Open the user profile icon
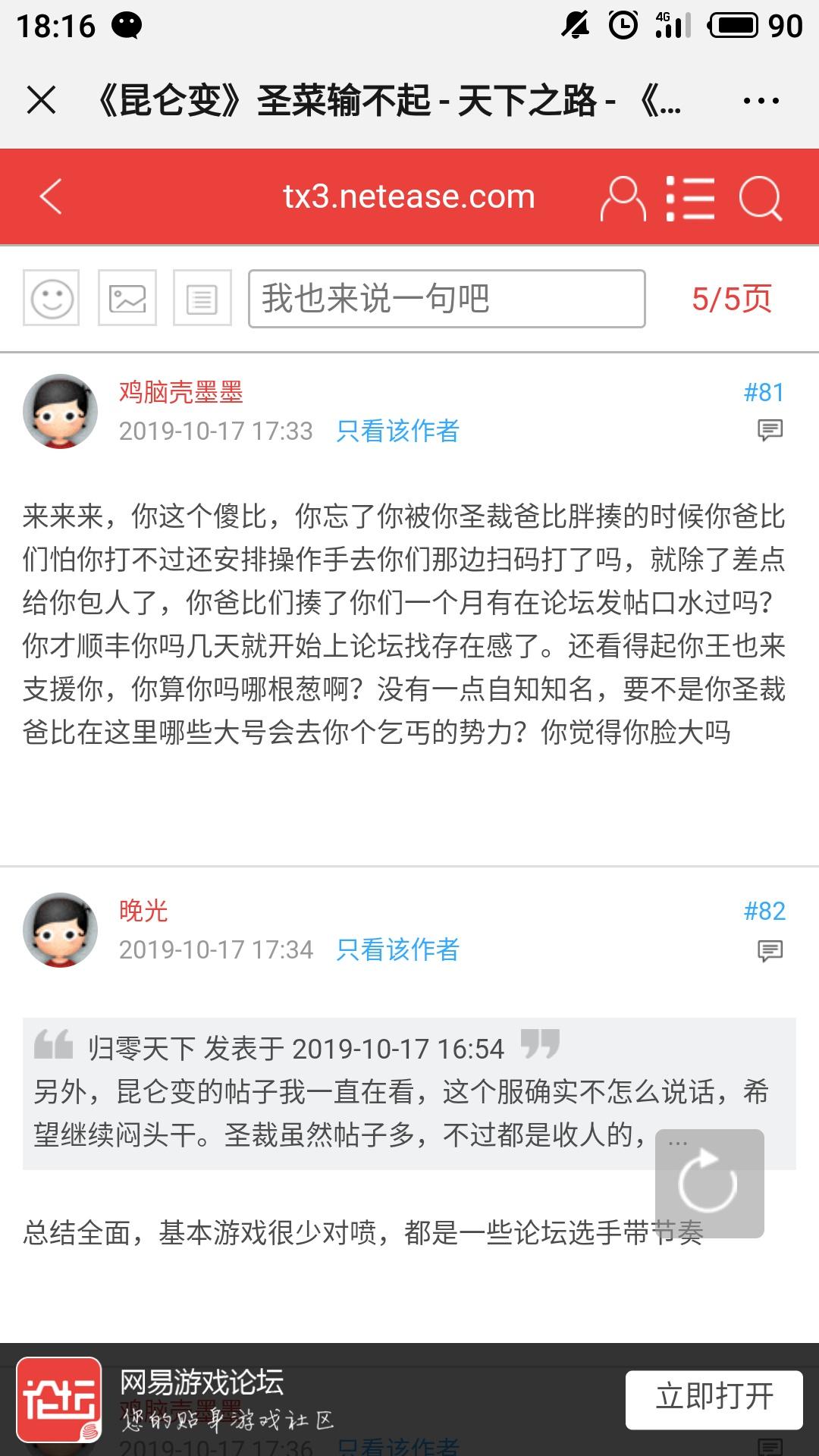The image size is (819, 1456). pos(623,198)
